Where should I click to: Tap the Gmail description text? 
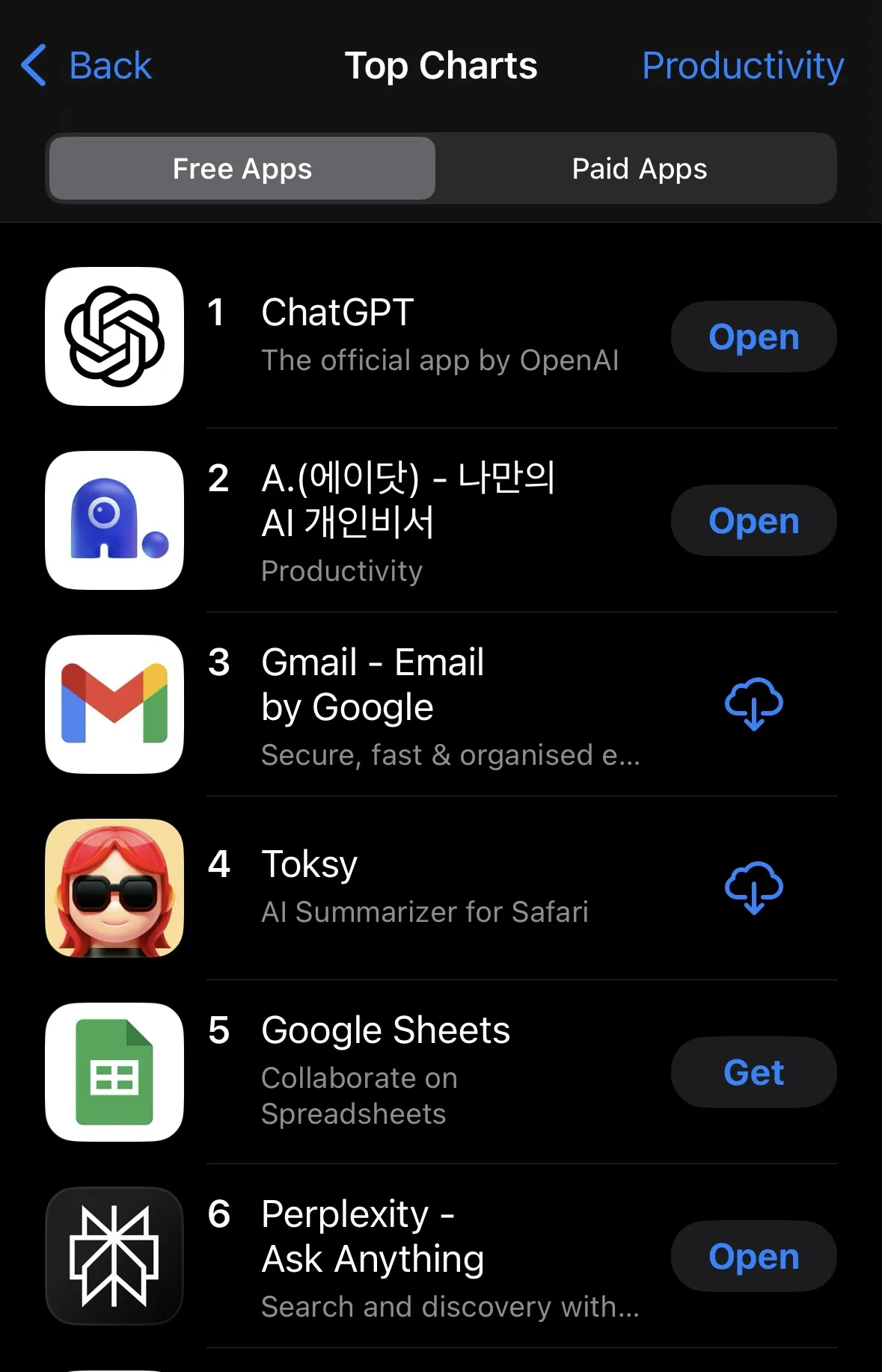point(450,754)
